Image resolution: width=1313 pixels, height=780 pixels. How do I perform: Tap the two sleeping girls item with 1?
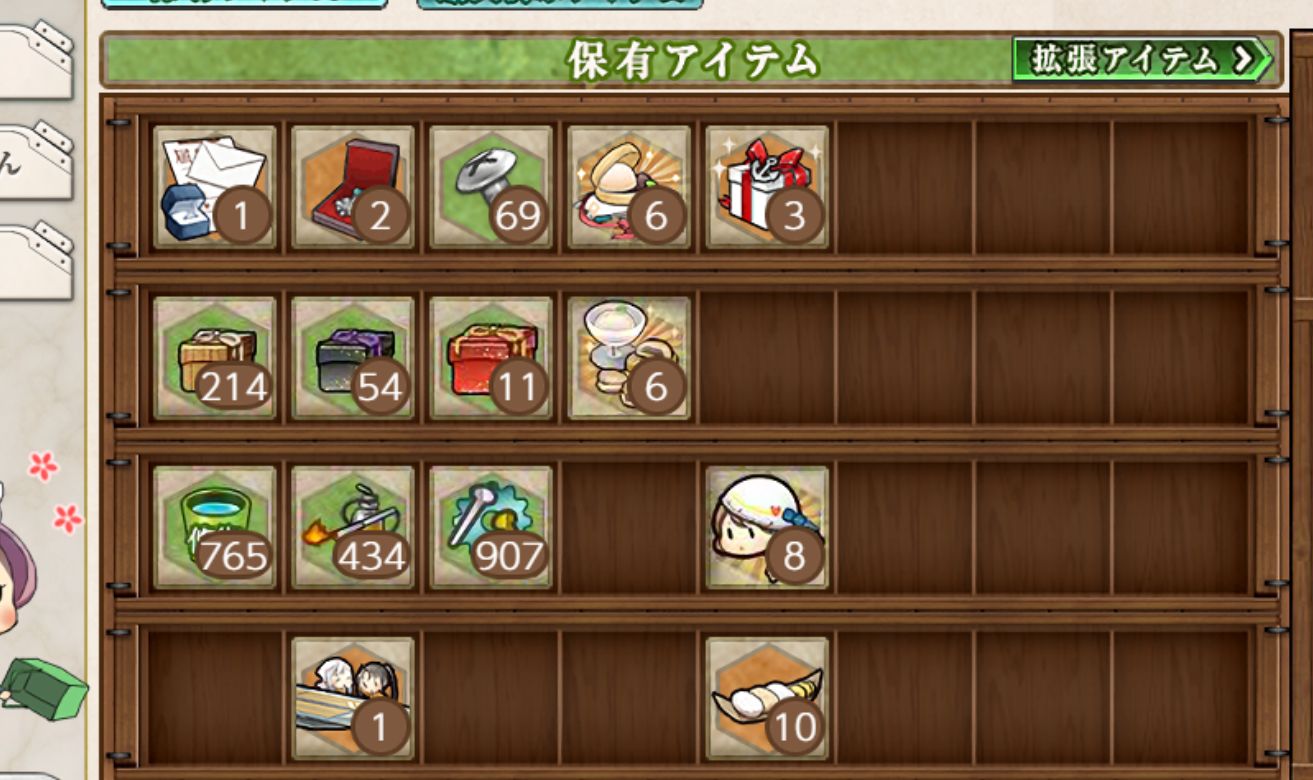pos(352,698)
